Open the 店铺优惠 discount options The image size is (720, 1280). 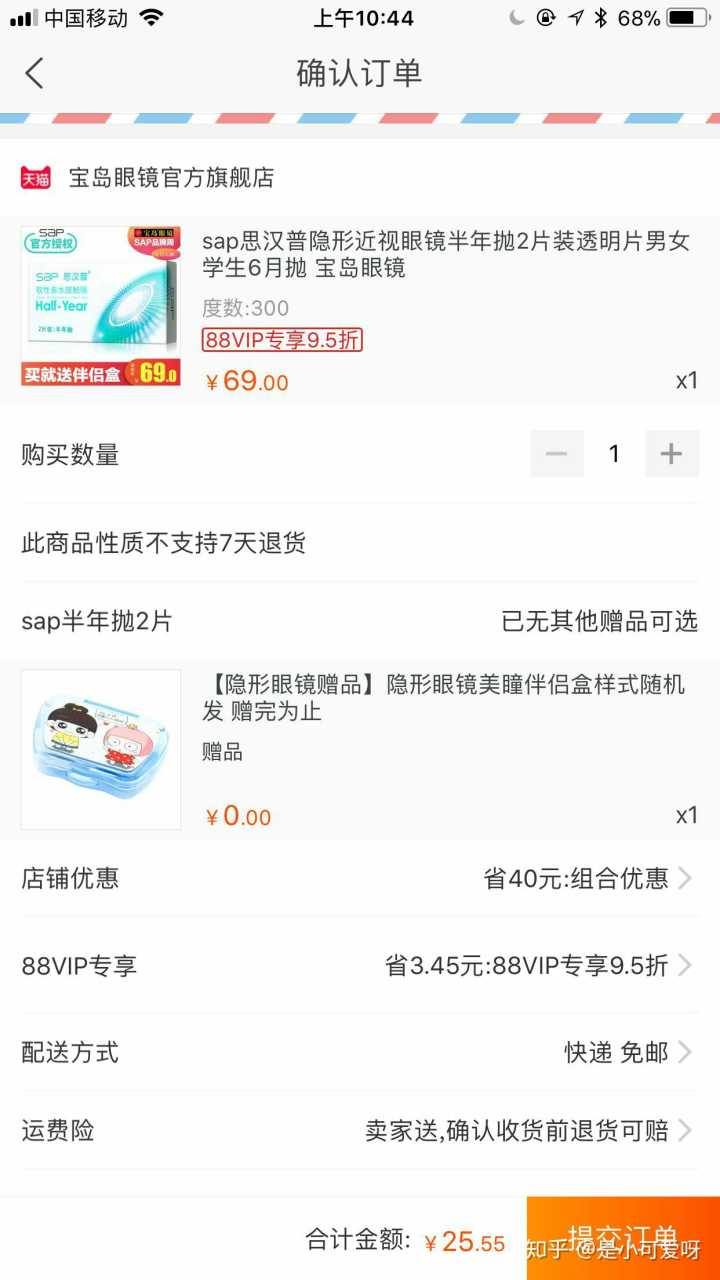tap(360, 878)
